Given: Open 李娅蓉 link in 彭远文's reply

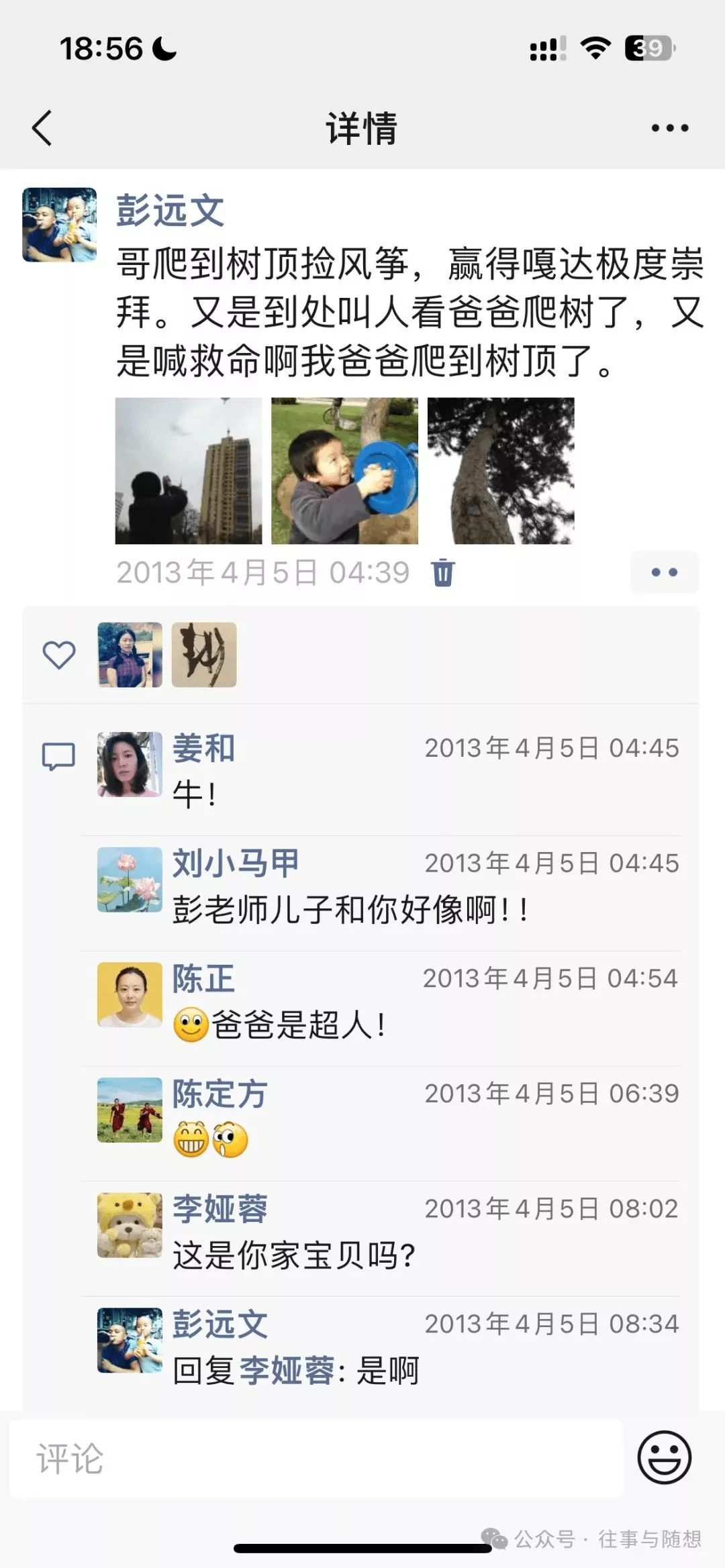Looking at the screenshot, I should pos(287,1371).
